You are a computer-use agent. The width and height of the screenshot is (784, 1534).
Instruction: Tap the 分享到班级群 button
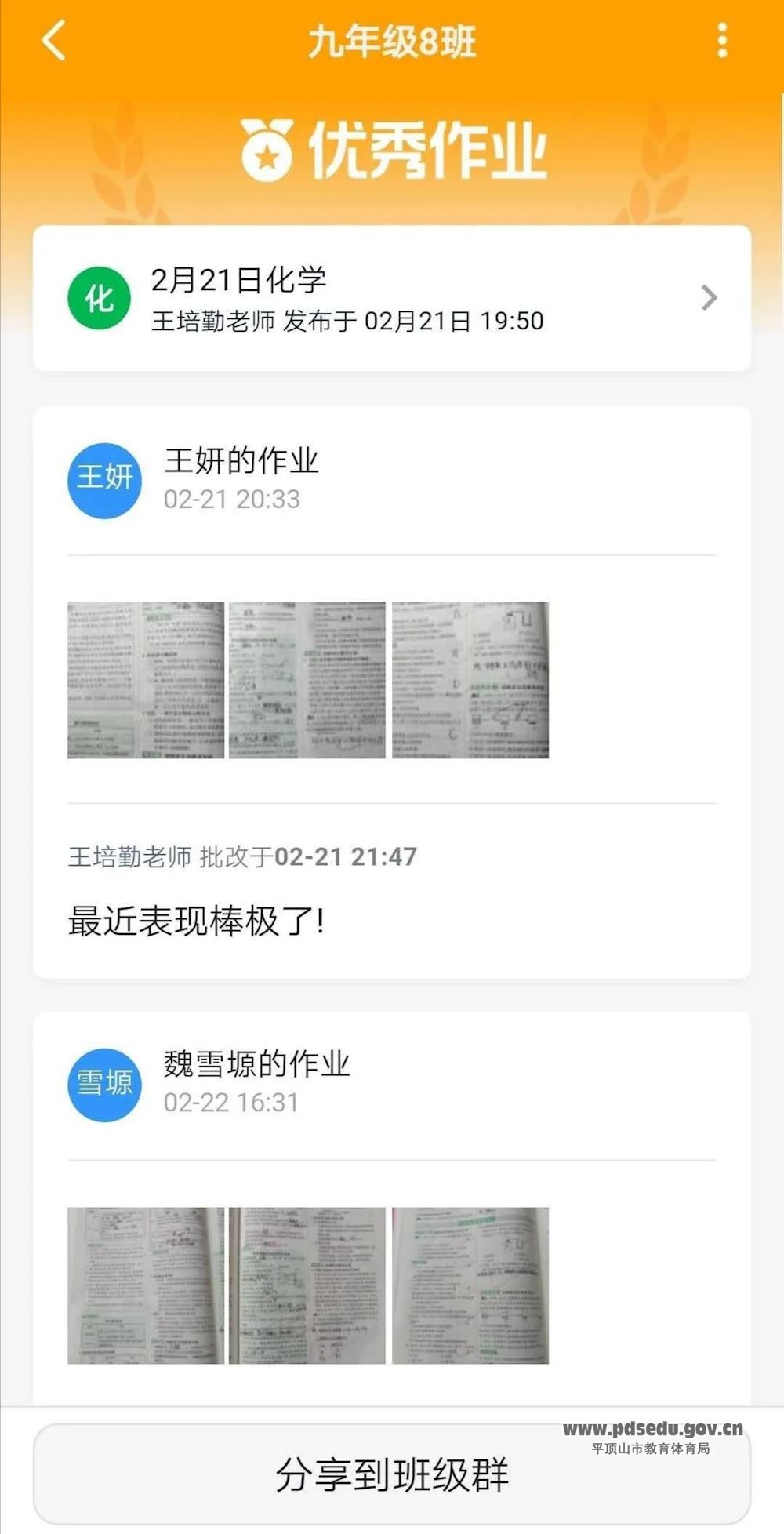392,1475
